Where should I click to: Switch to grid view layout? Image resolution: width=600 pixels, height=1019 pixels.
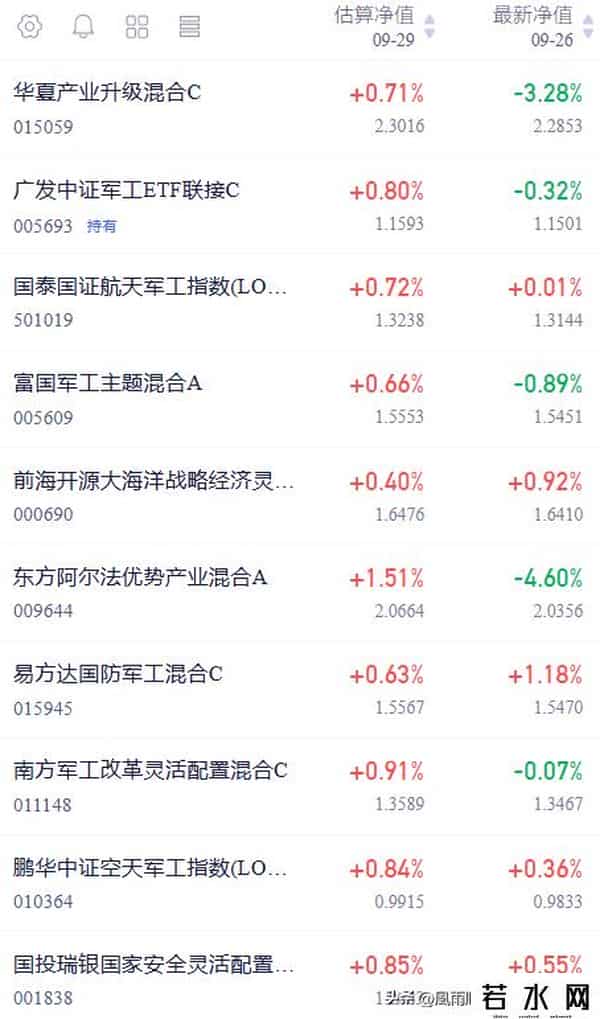pyautogui.click(x=137, y=27)
